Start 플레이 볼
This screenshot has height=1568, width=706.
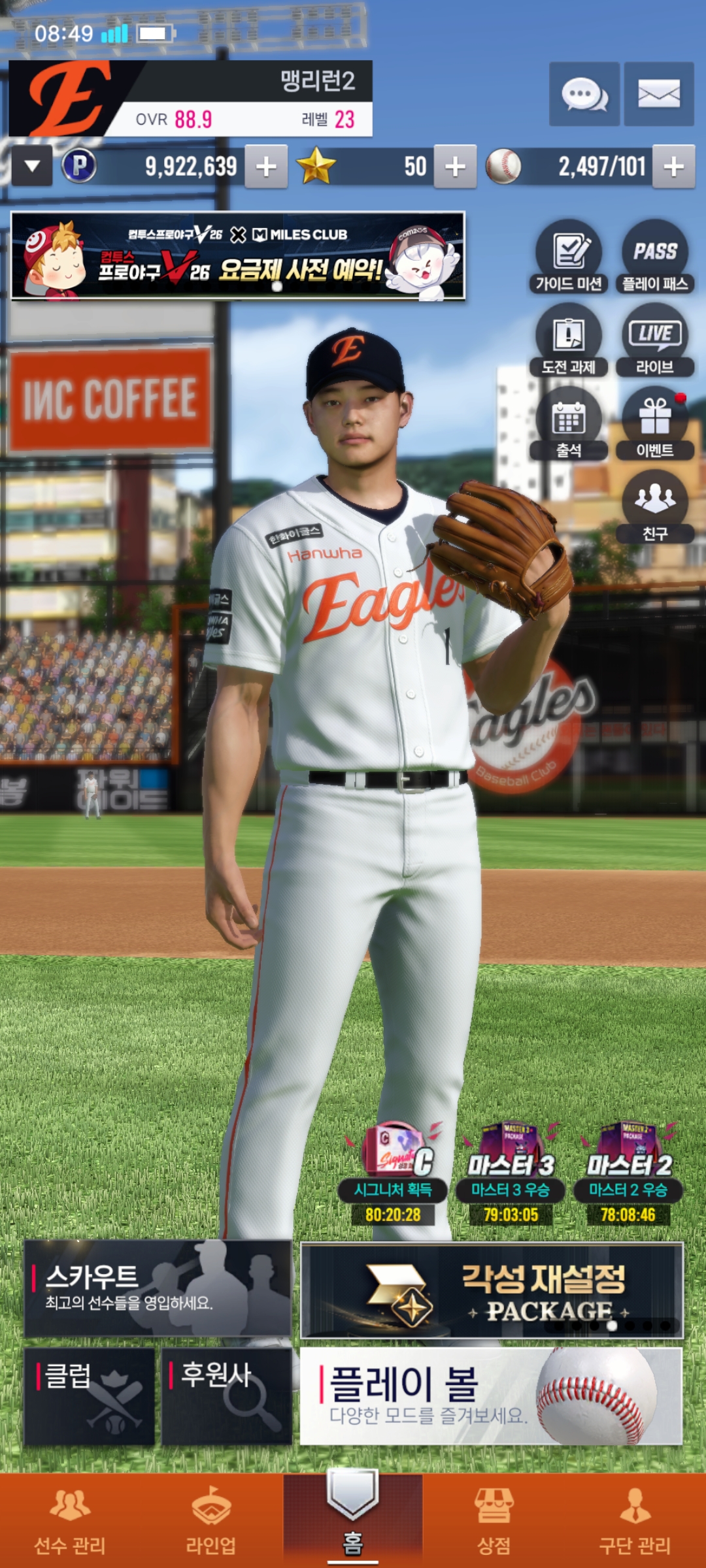point(492,1396)
